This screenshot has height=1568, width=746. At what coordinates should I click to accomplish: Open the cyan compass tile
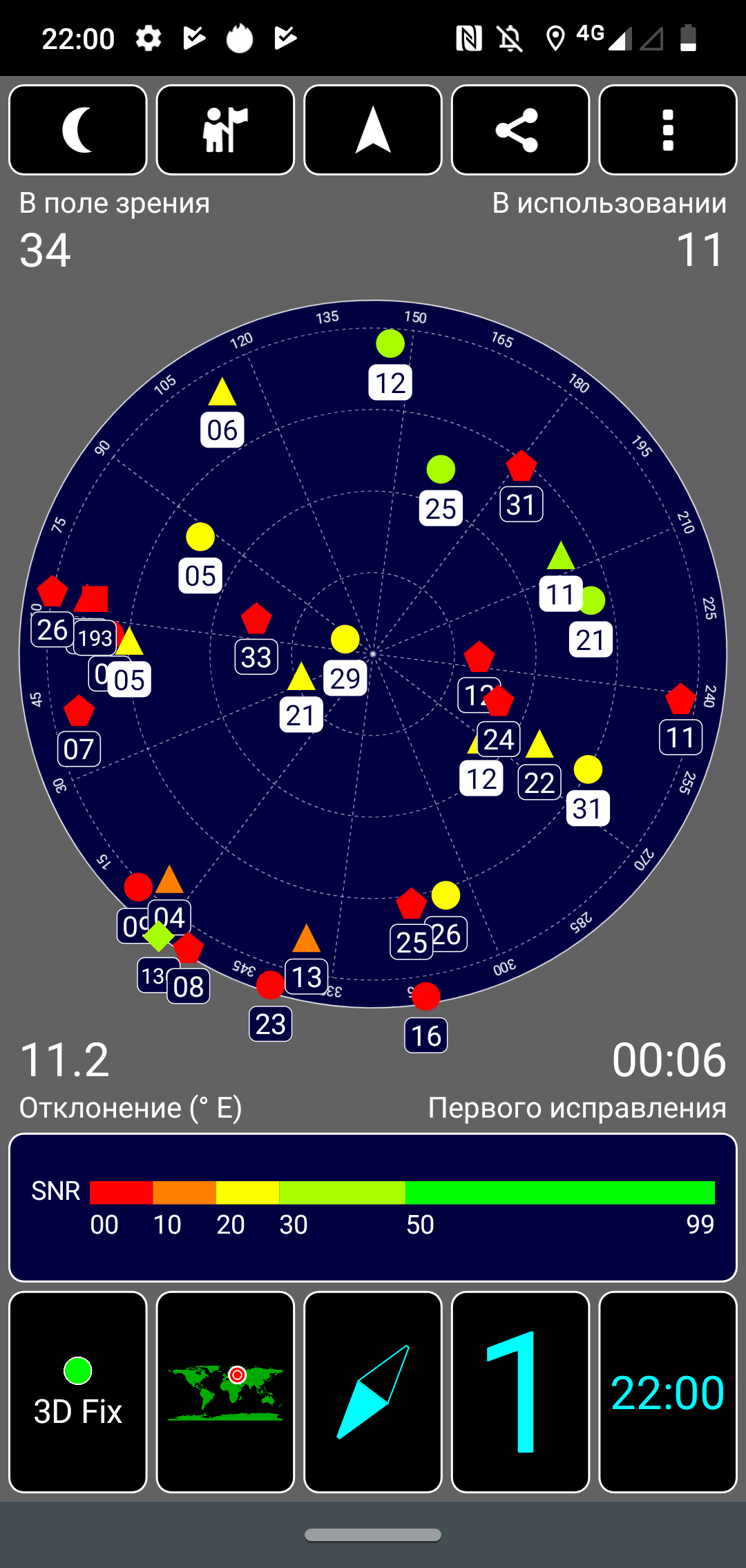pyautogui.click(x=373, y=1391)
